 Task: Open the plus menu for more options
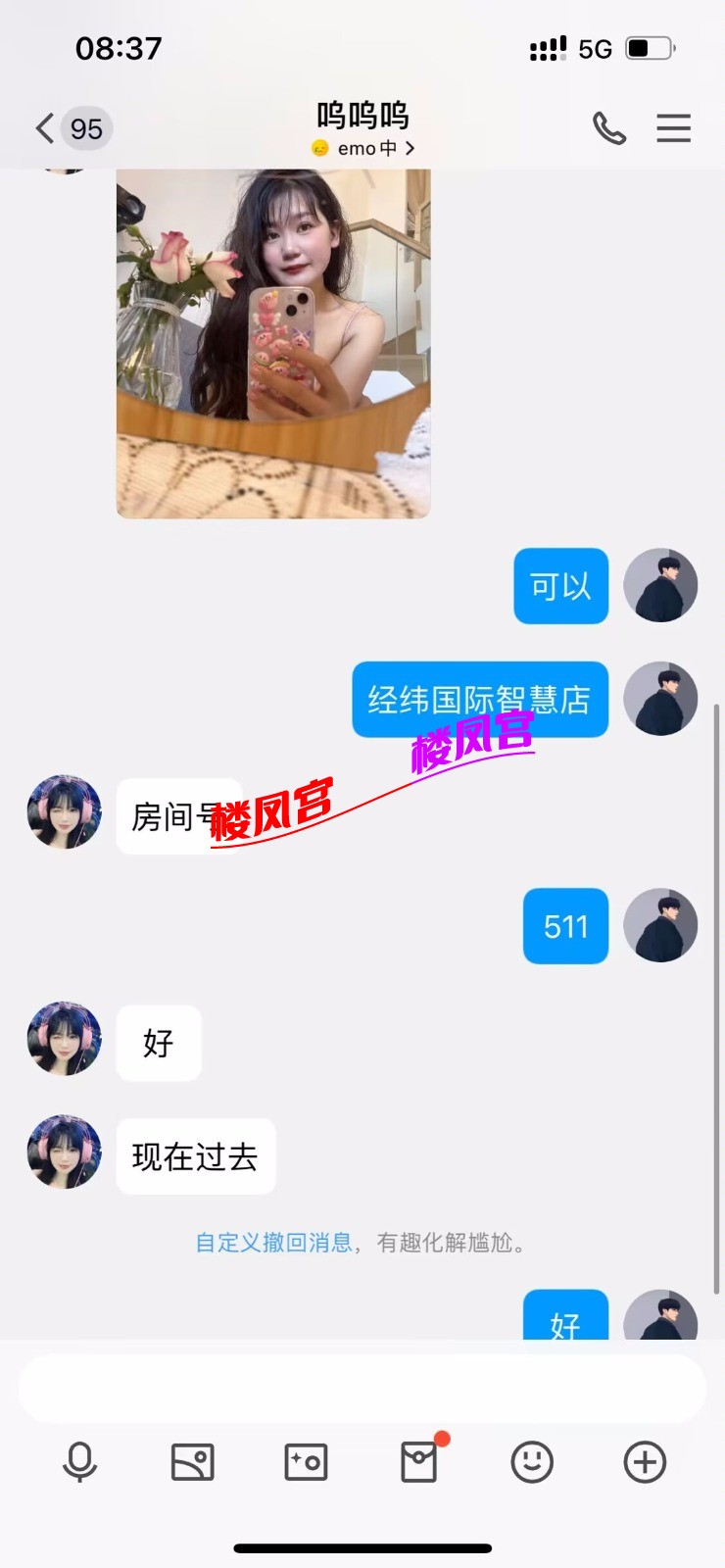(x=645, y=1462)
